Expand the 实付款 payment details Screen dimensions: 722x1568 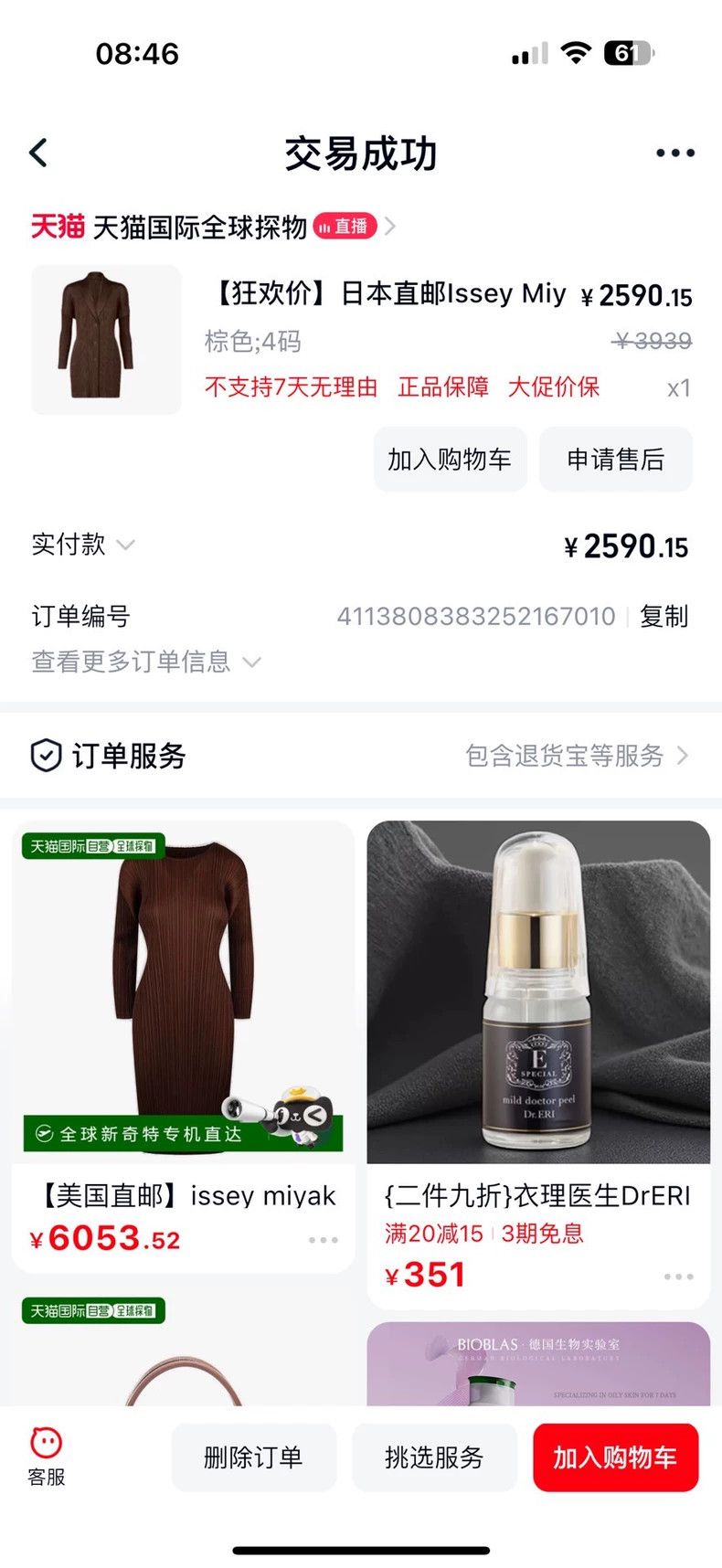click(83, 545)
